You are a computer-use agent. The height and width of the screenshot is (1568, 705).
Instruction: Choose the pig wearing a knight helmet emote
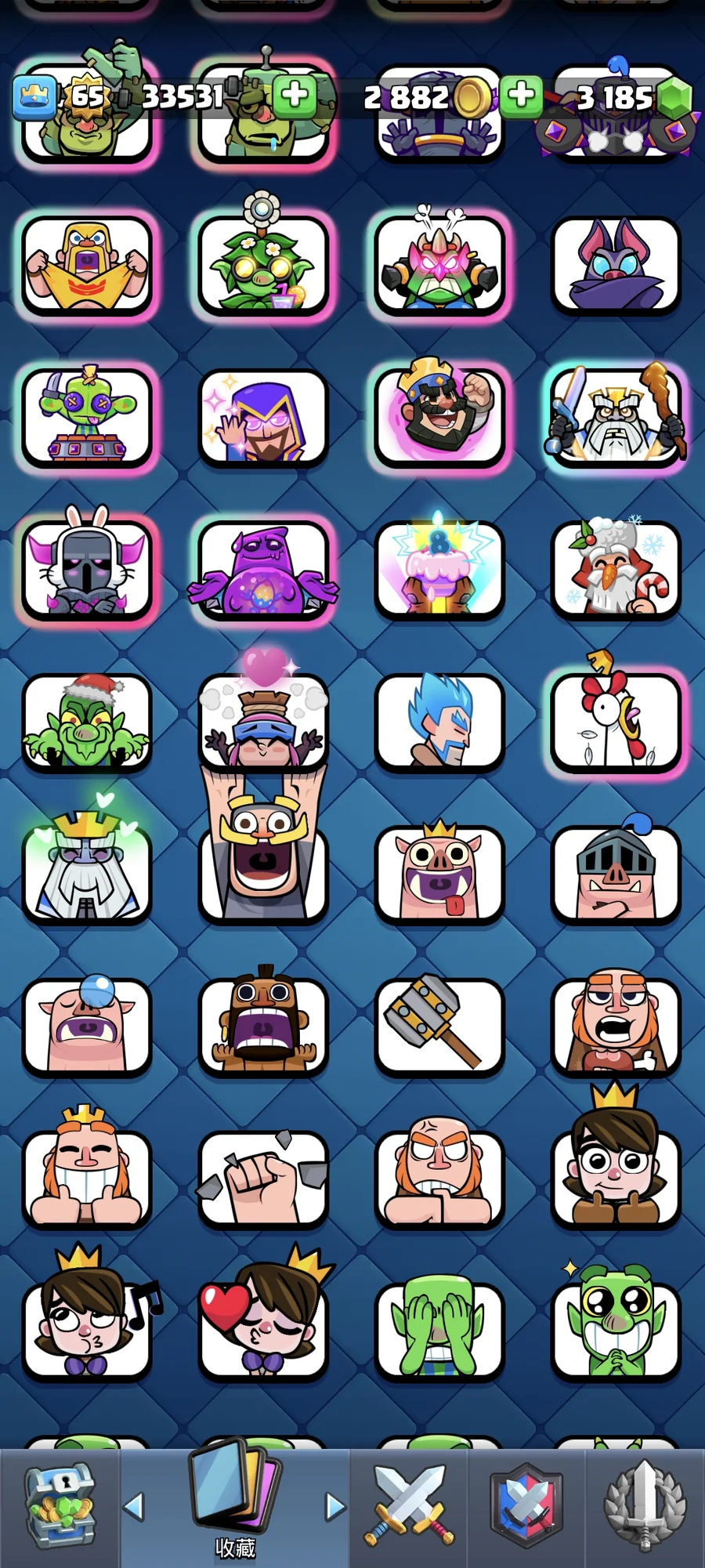coord(616,874)
